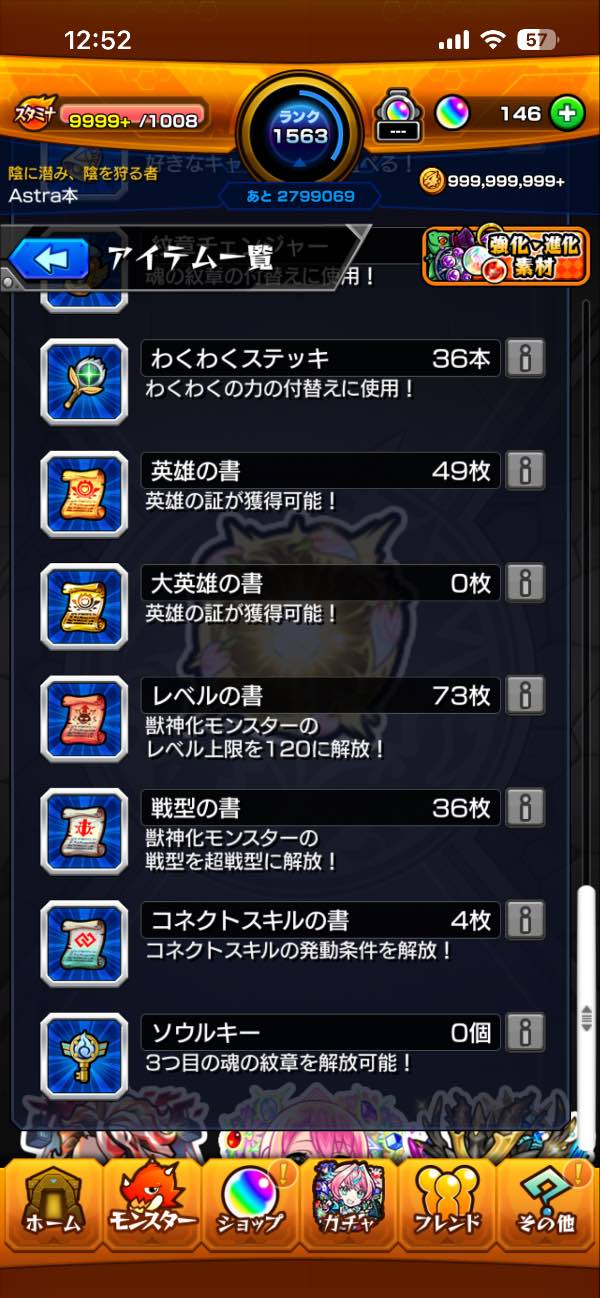
Task: Go to the ホーム tab
Action: (x=52, y=1198)
